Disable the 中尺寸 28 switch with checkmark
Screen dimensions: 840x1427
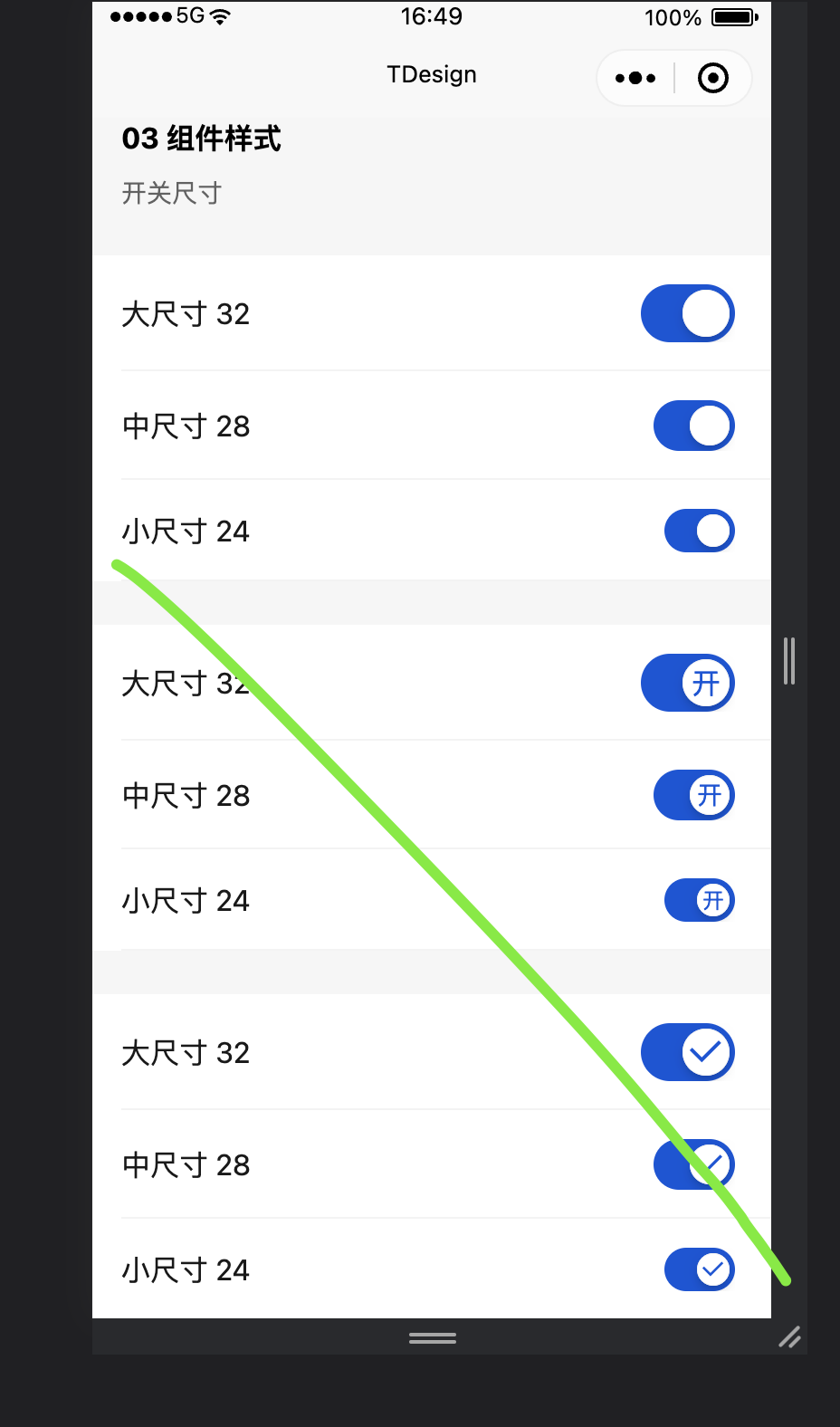[693, 1164]
